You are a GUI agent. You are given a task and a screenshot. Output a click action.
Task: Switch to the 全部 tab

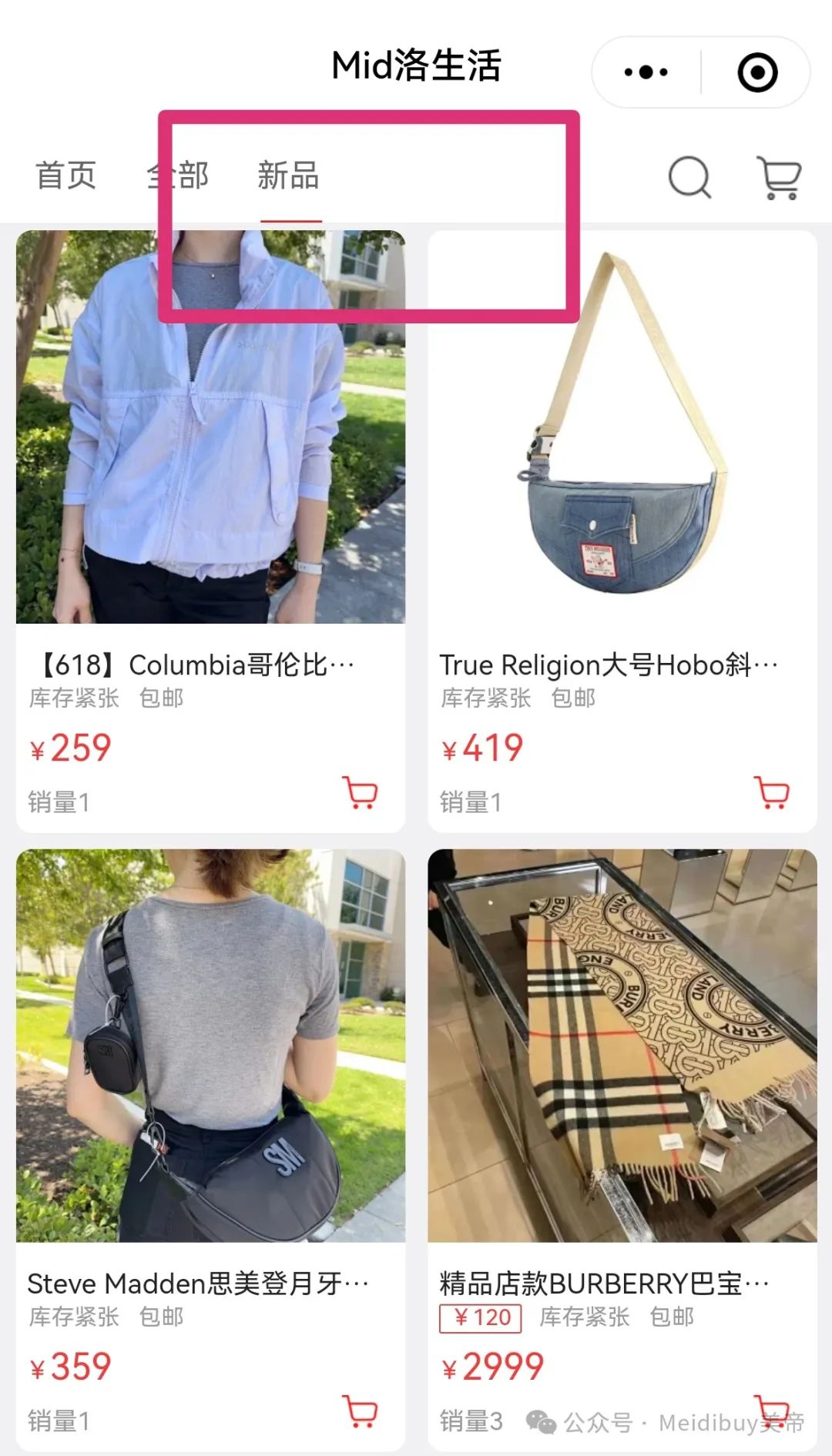click(x=178, y=176)
